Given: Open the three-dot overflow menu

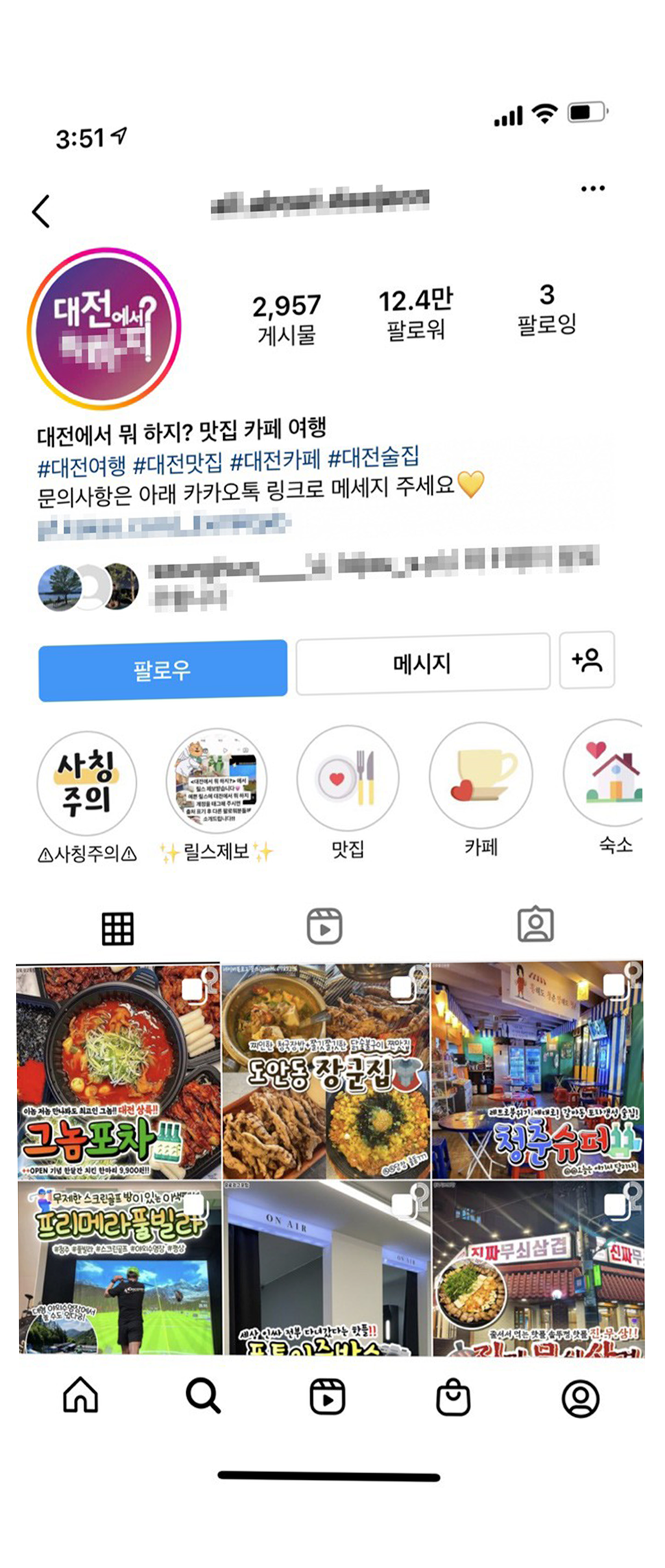Looking at the screenshot, I should 592,189.
